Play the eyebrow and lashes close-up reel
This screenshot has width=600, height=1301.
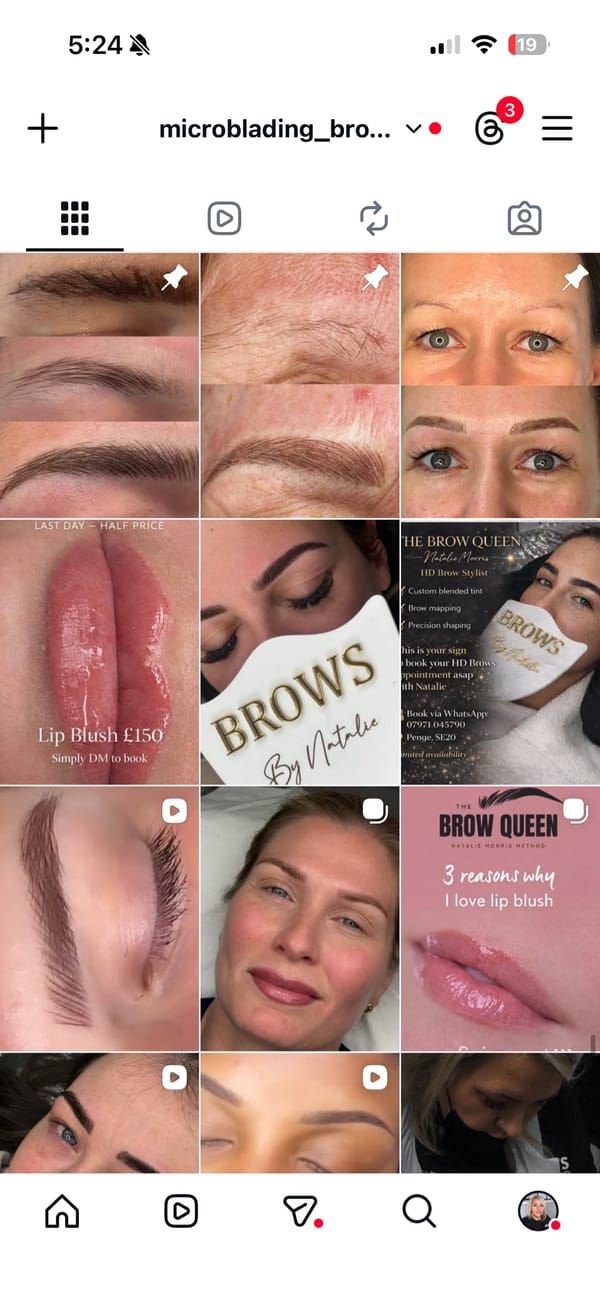pyautogui.click(x=99, y=918)
